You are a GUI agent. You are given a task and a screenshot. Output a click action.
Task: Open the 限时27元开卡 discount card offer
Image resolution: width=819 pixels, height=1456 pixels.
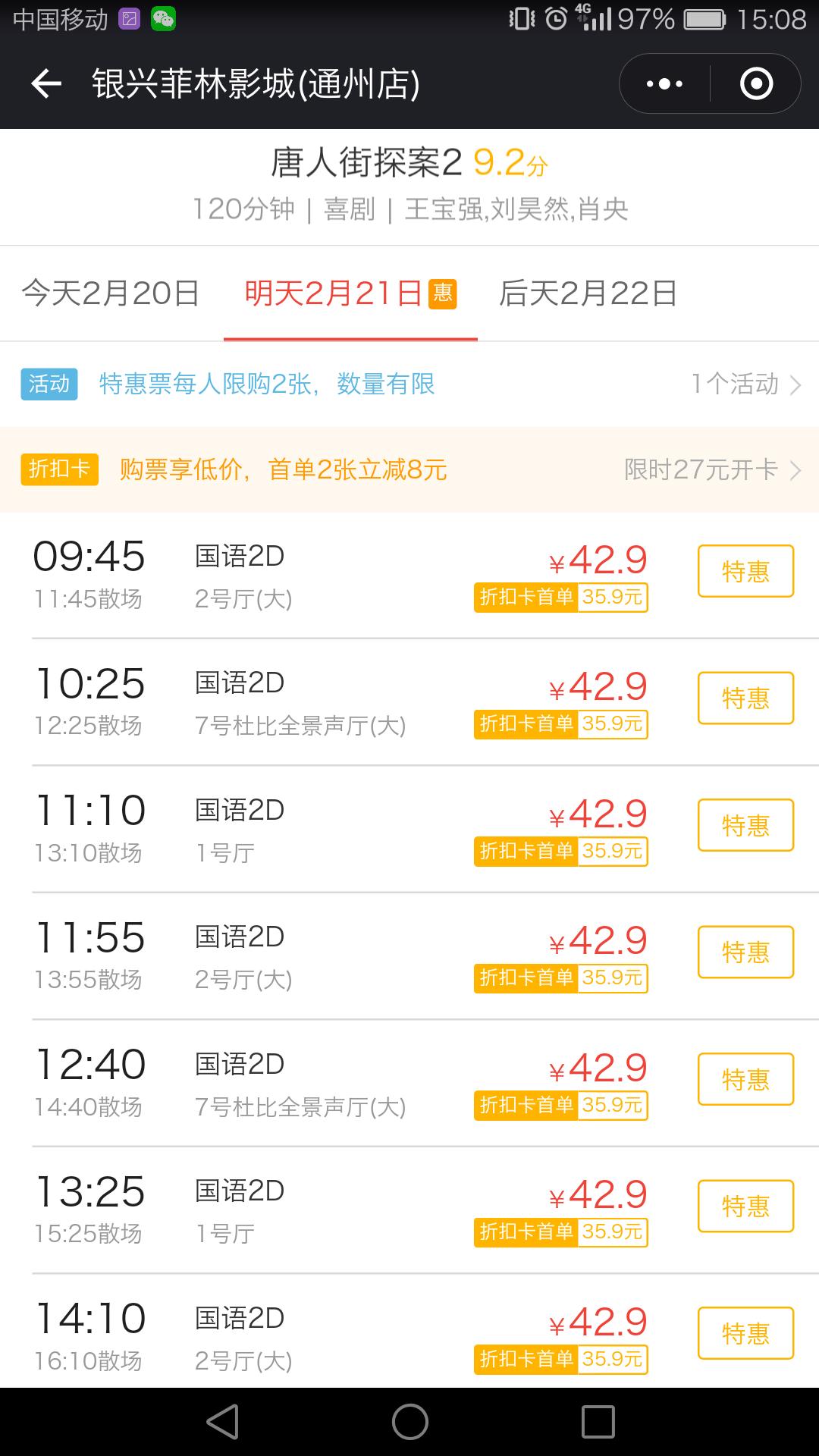[711, 470]
